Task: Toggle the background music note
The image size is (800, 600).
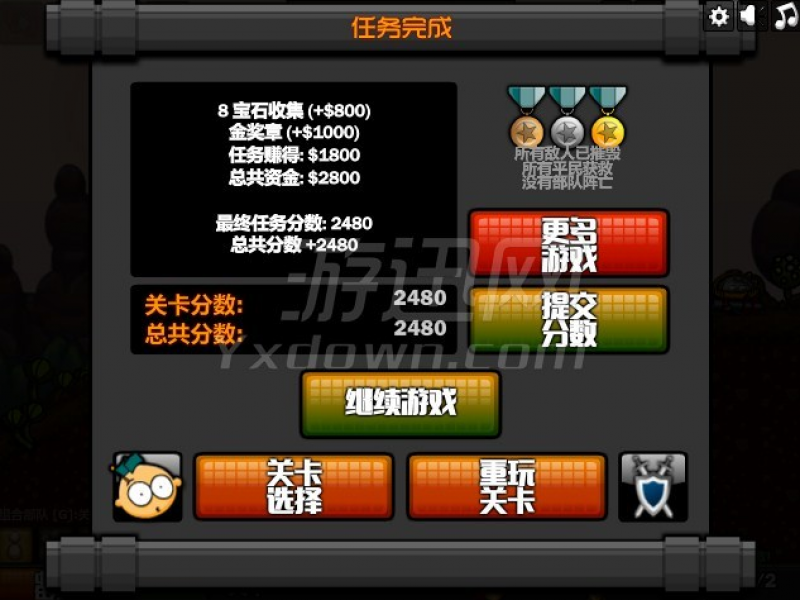Action: click(x=785, y=16)
